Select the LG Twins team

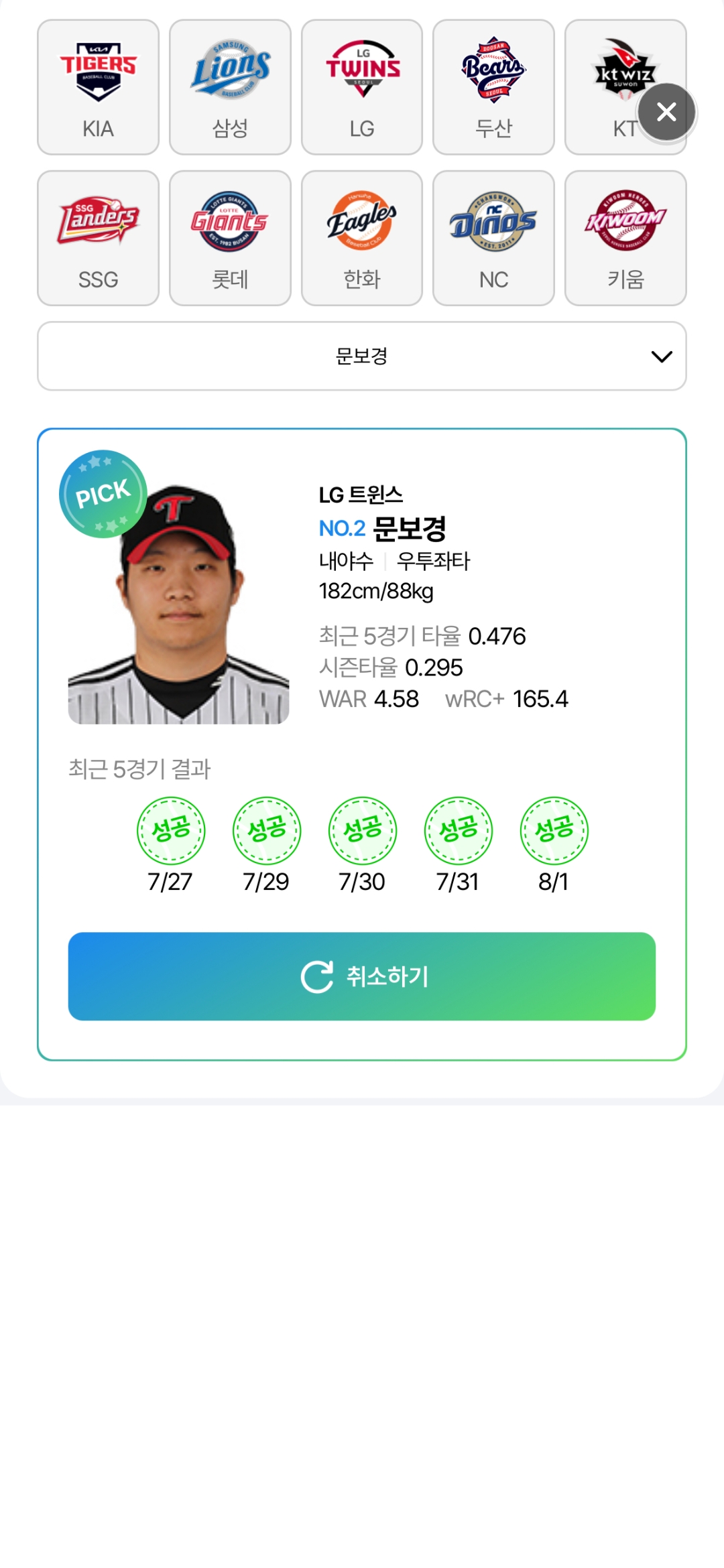point(362,87)
